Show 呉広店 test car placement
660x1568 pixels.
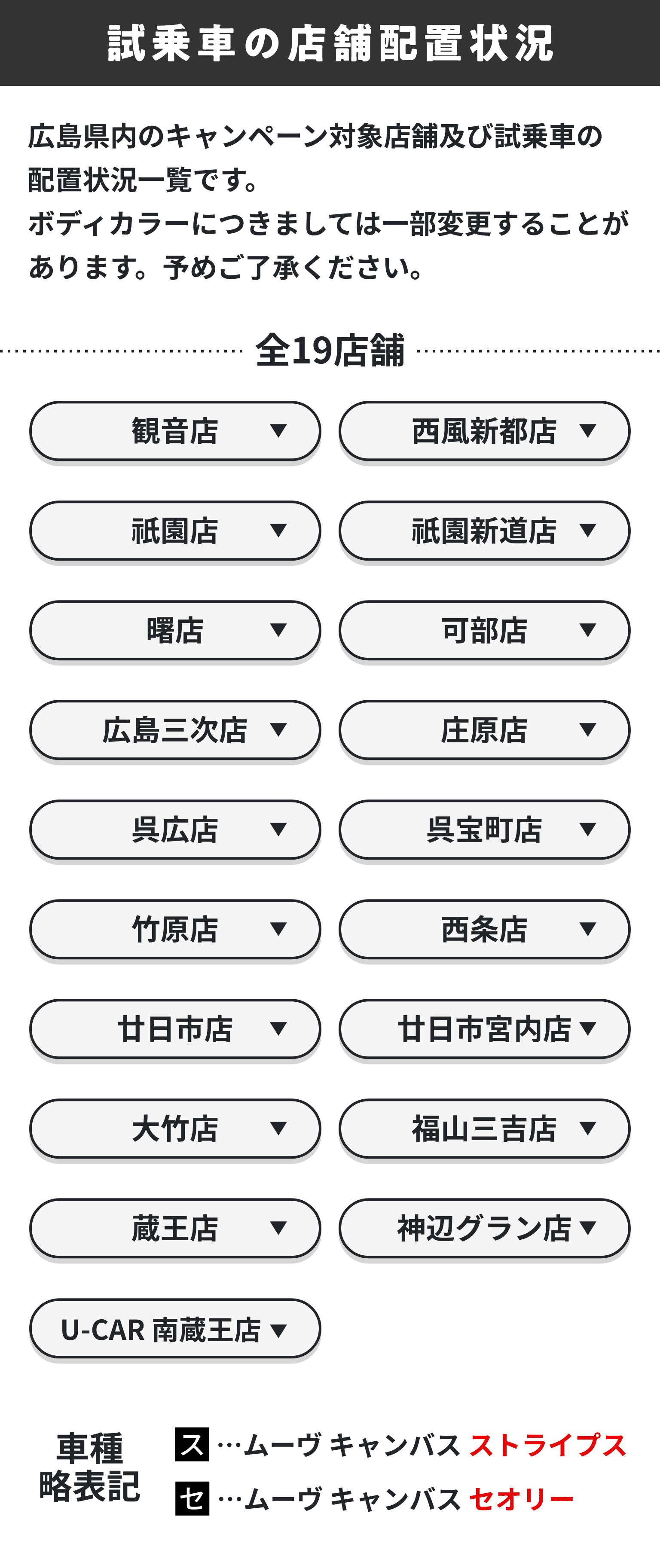tap(175, 830)
